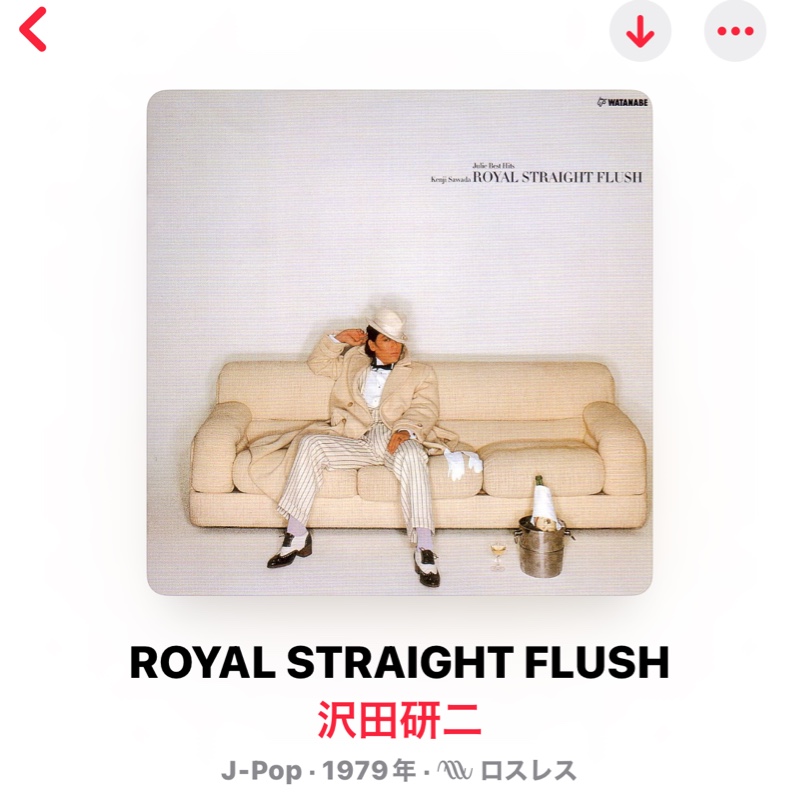This screenshot has height=800, width=800.
Task: Go back using the red arrow
Action: (33, 31)
